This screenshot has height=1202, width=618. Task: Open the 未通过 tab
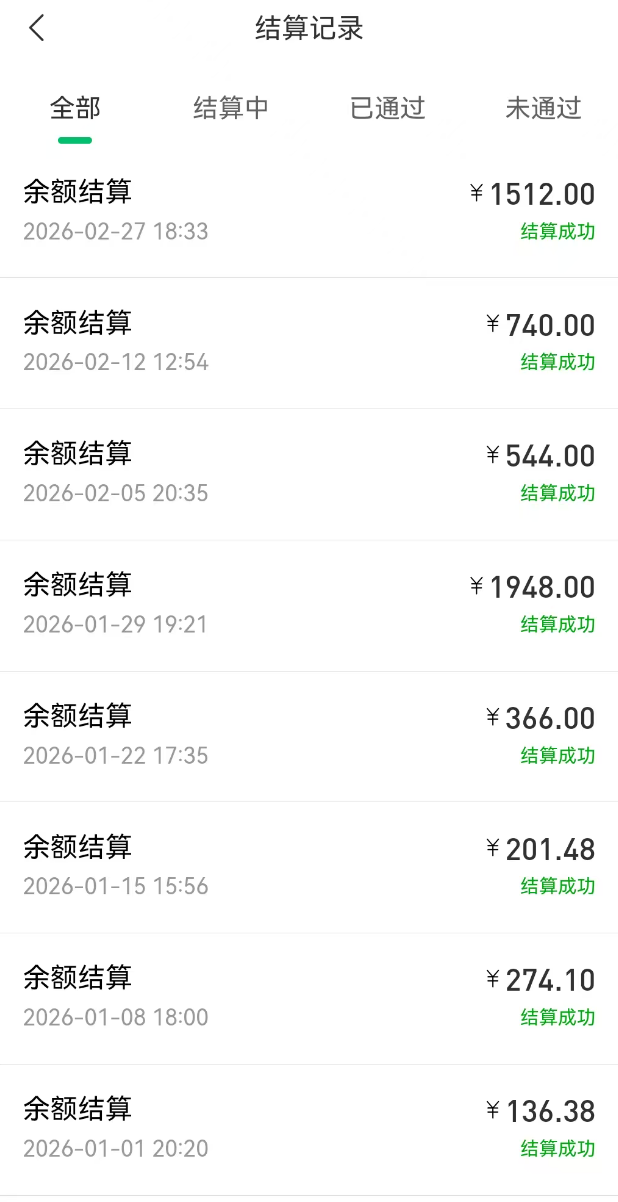pos(543,108)
